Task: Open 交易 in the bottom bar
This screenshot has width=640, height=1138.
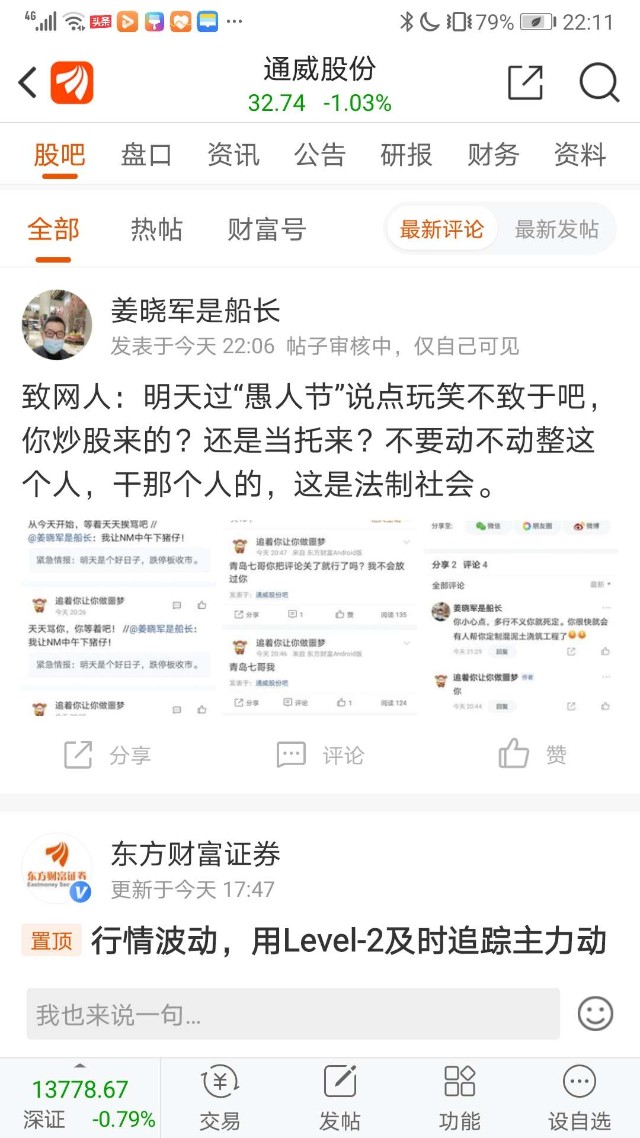Action: tap(220, 1097)
